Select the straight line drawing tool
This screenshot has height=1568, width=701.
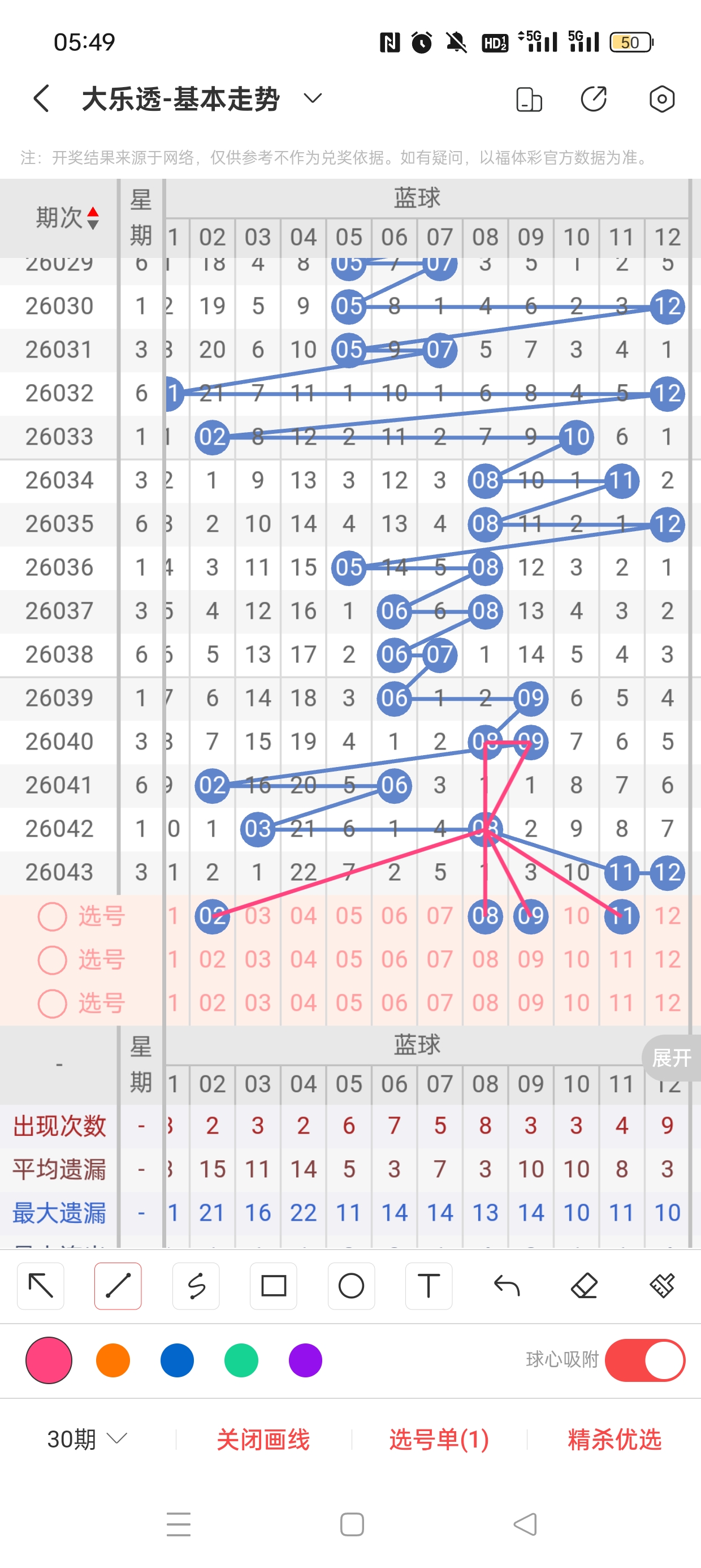[x=118, y=1286]
